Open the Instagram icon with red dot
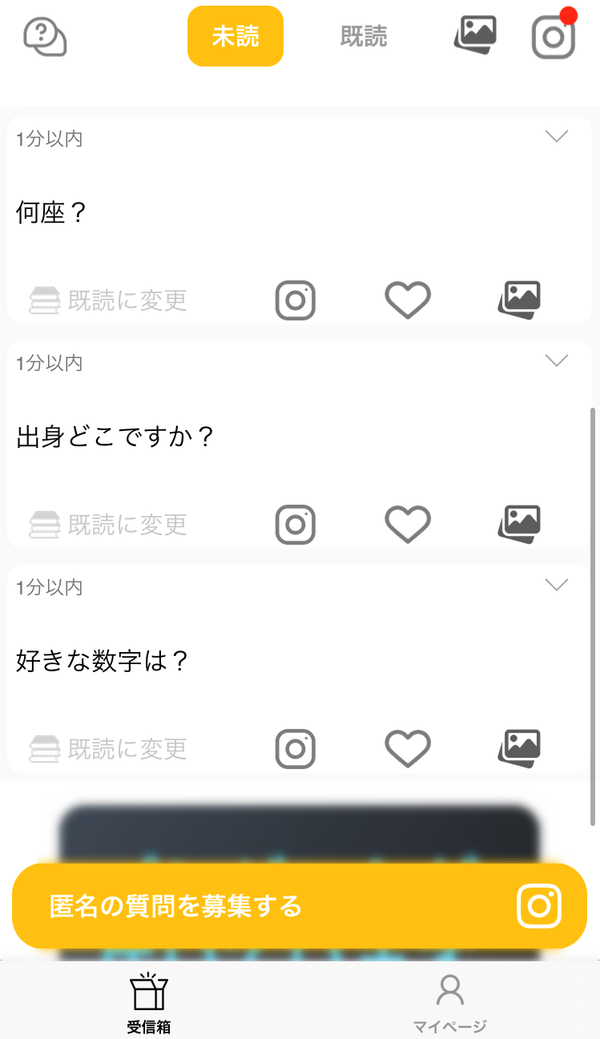Screen dimensions: 600x1039 pos(554,36)
